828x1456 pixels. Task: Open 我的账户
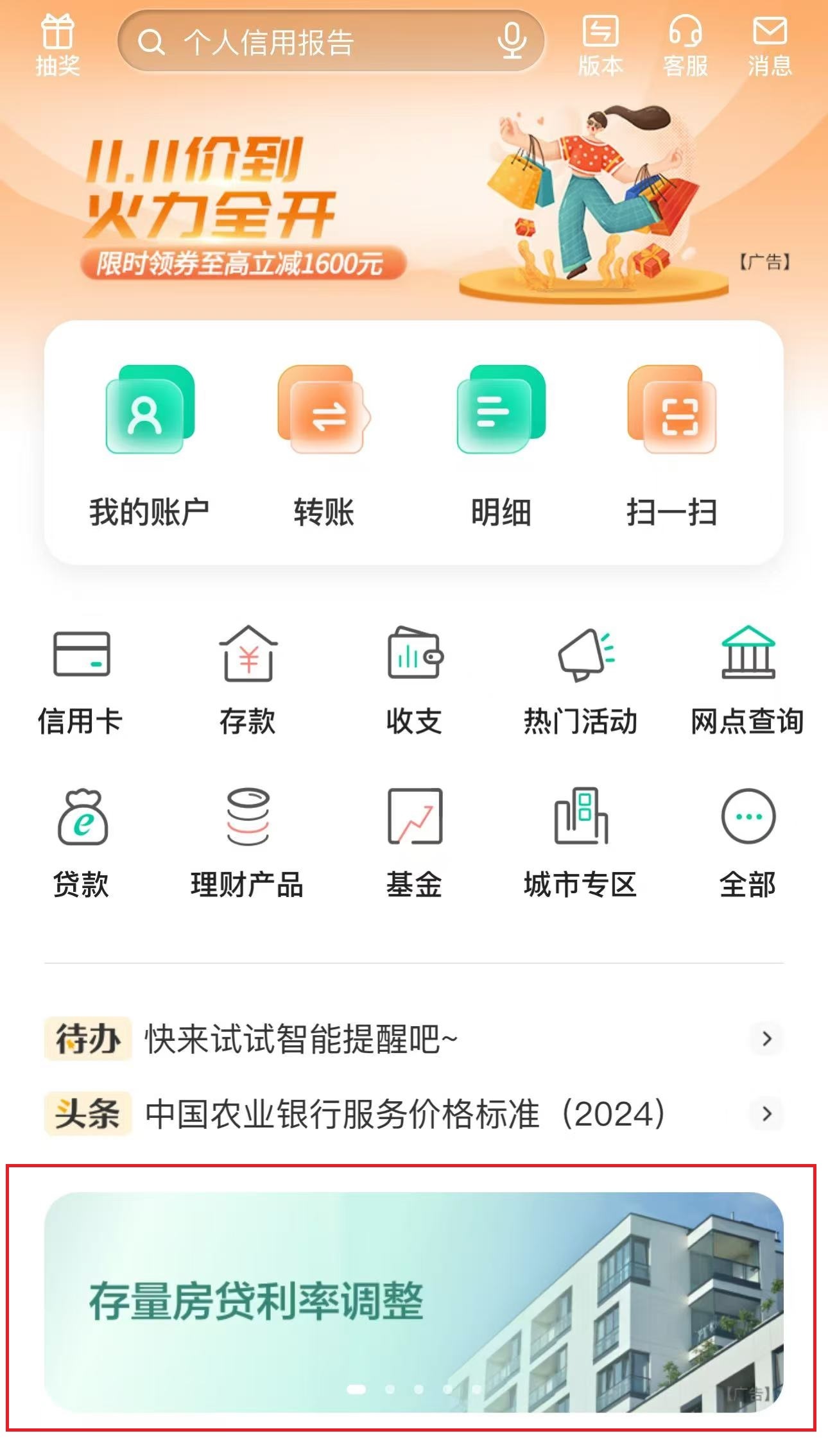tap(150, 443)
